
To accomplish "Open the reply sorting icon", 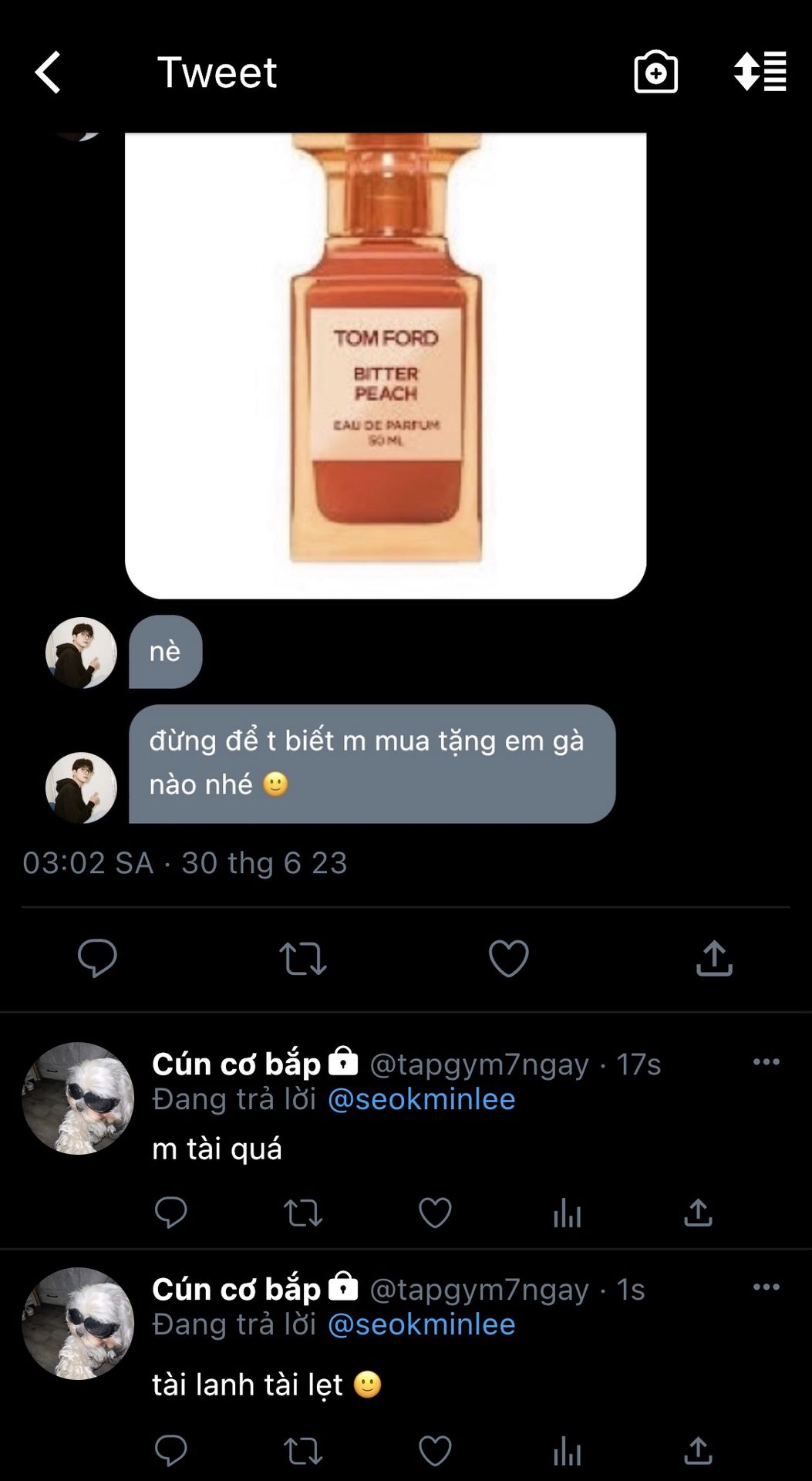I will [760, 72].
